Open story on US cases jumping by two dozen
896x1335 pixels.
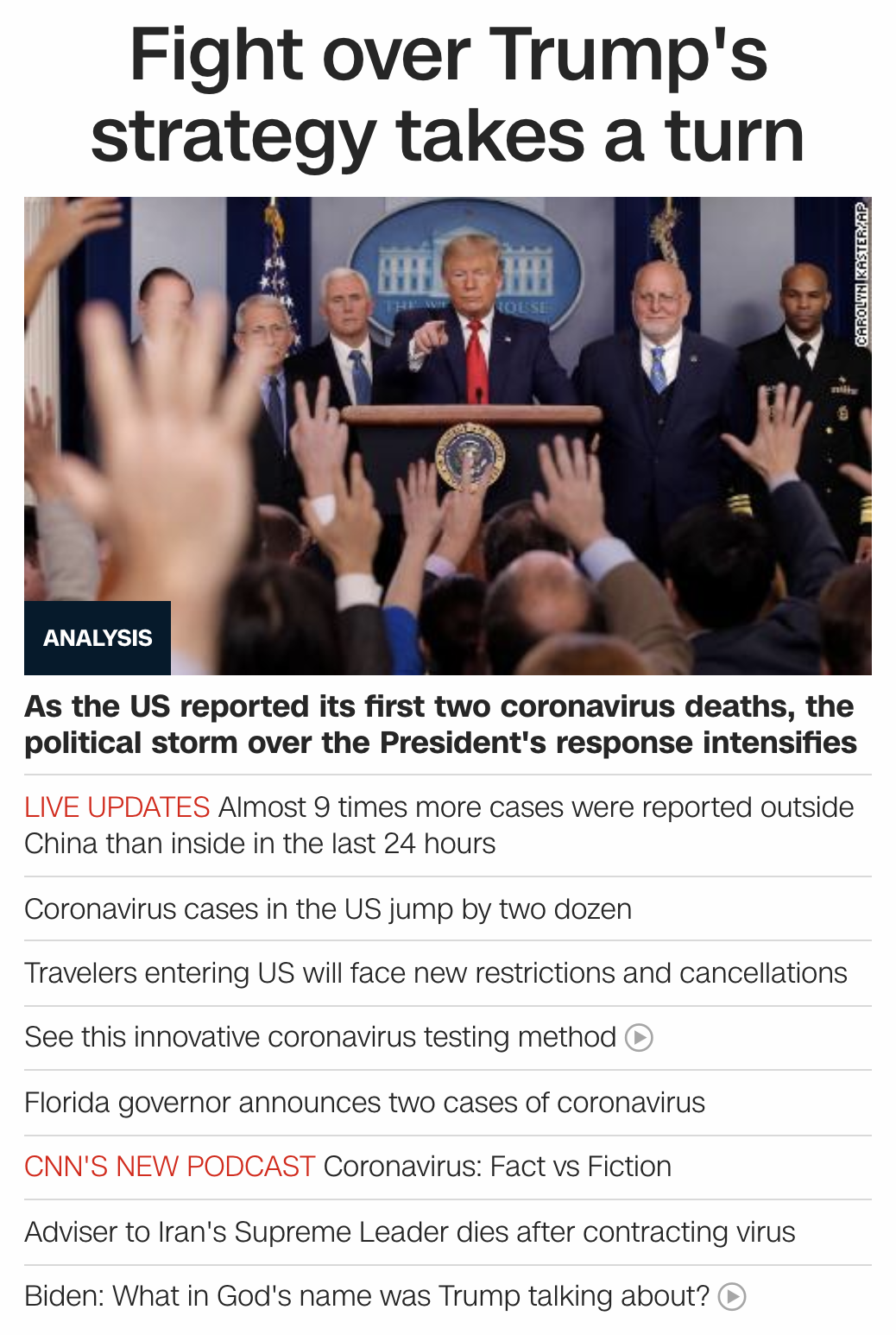click(x=328, y=909)
